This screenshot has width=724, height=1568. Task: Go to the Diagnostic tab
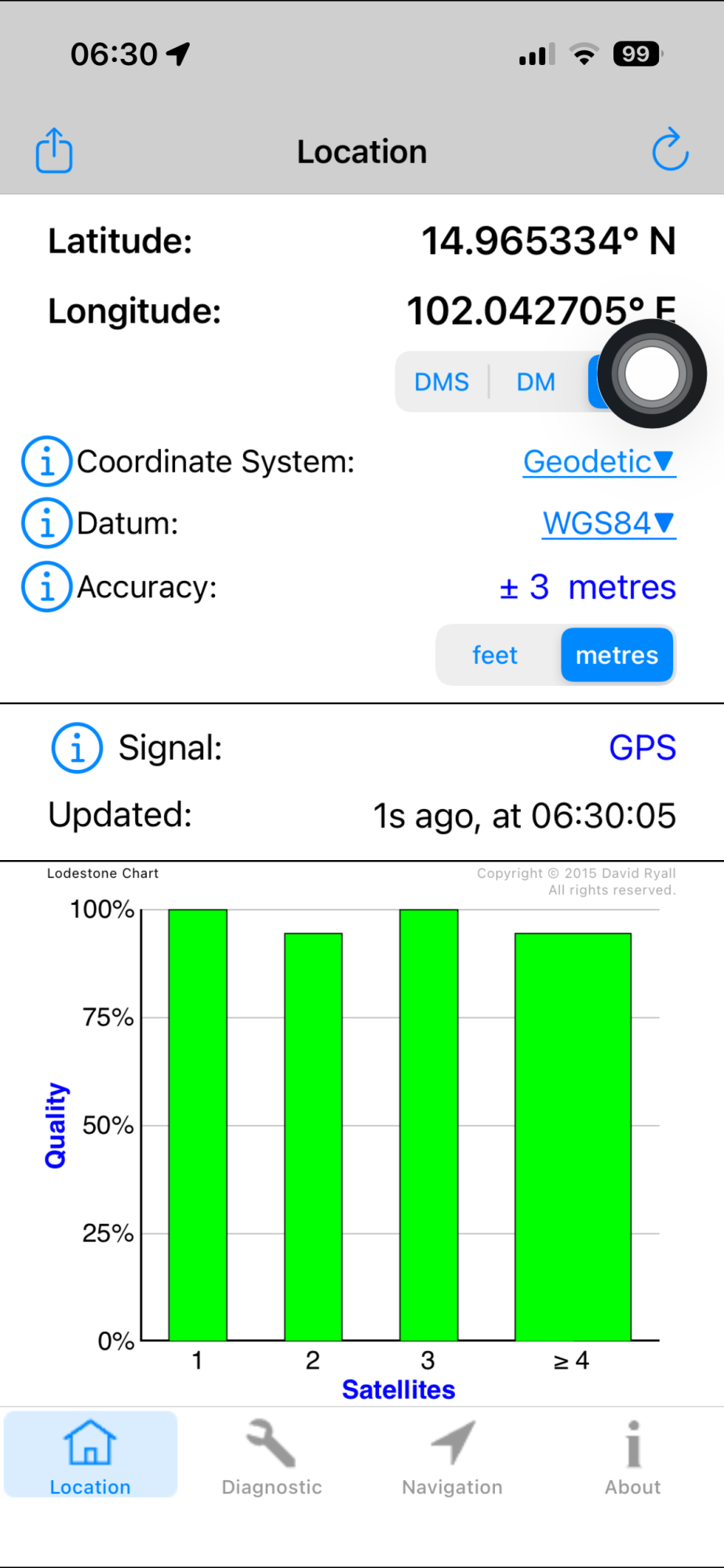tap(271, 1457)
